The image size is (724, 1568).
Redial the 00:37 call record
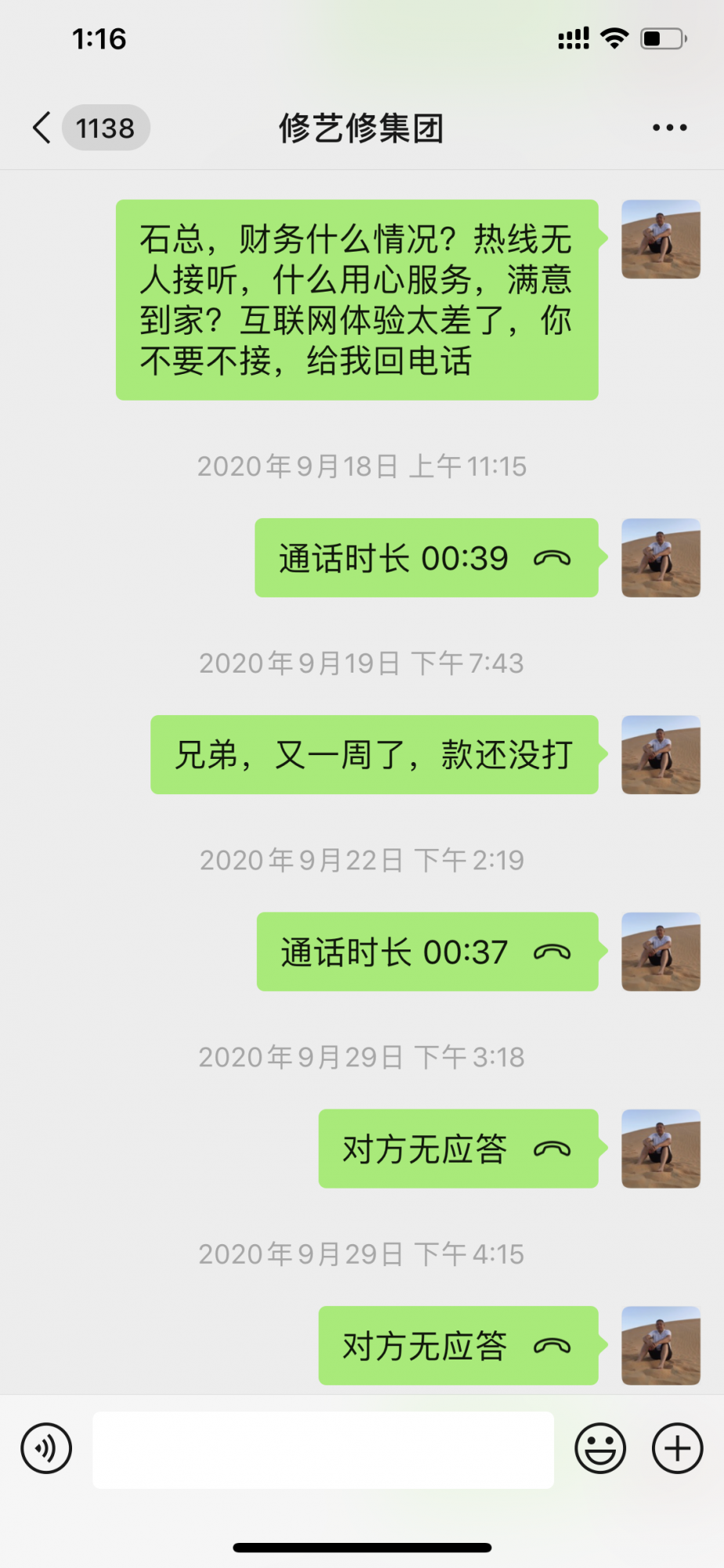click(x=427, y=952)
